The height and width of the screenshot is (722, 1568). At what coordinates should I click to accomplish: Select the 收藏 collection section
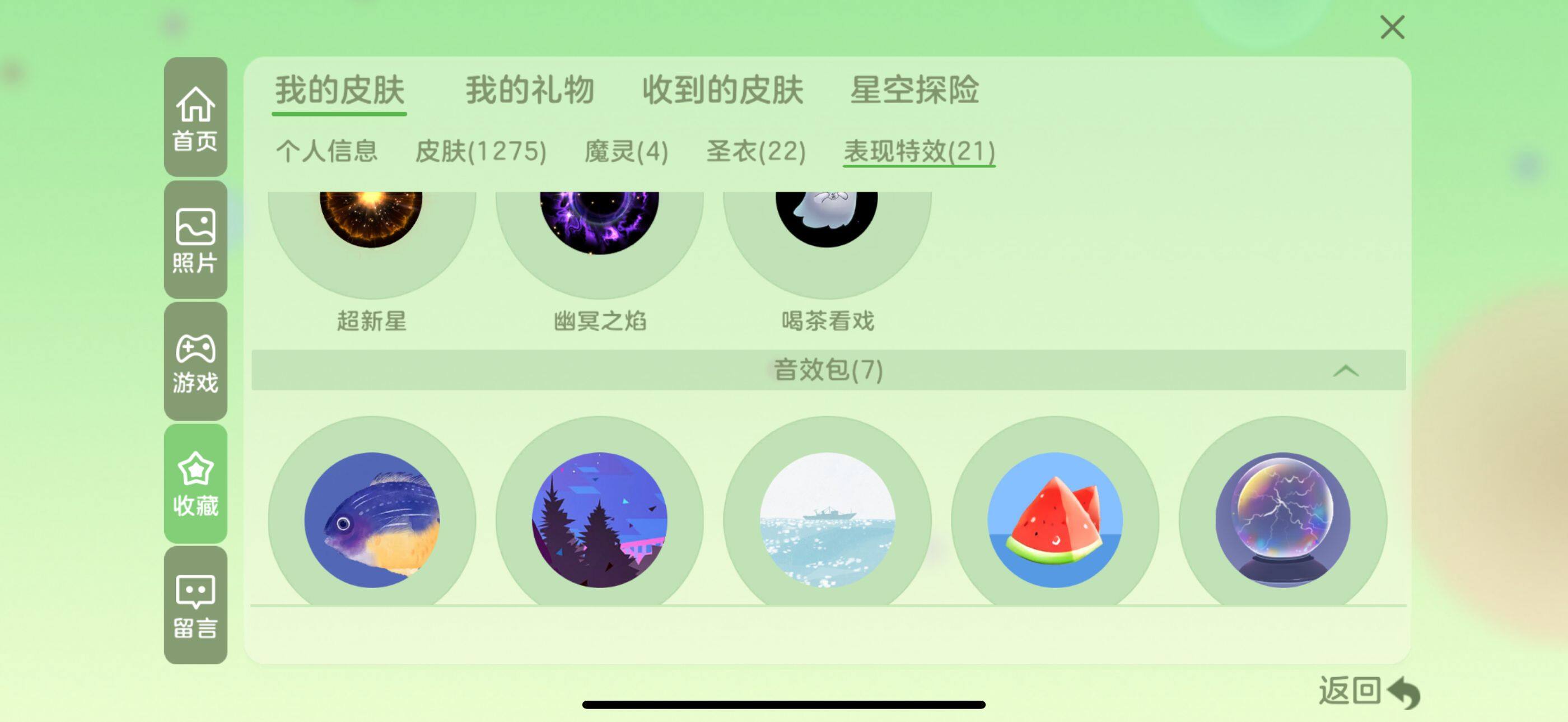195,483
